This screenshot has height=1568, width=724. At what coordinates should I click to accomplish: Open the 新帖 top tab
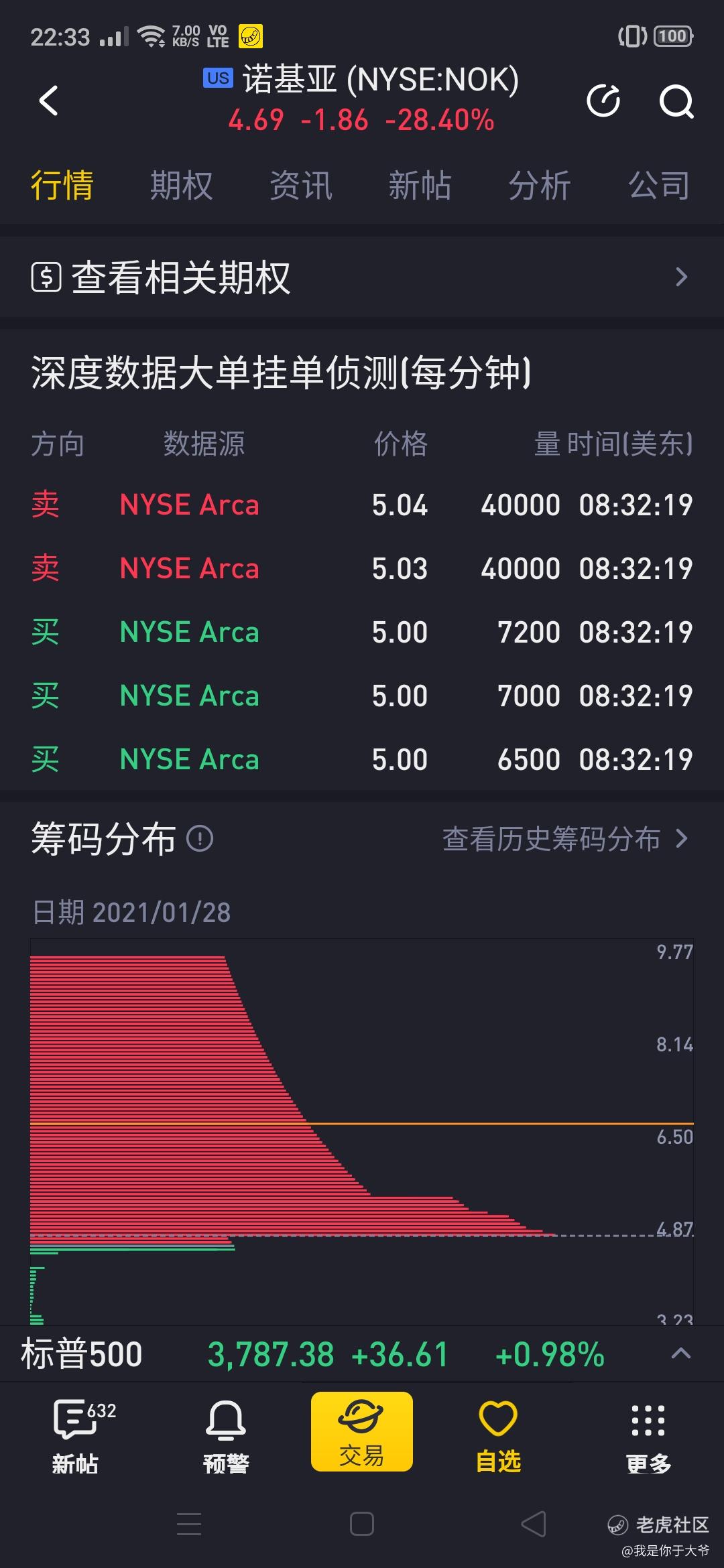click(x=420, y=185)
